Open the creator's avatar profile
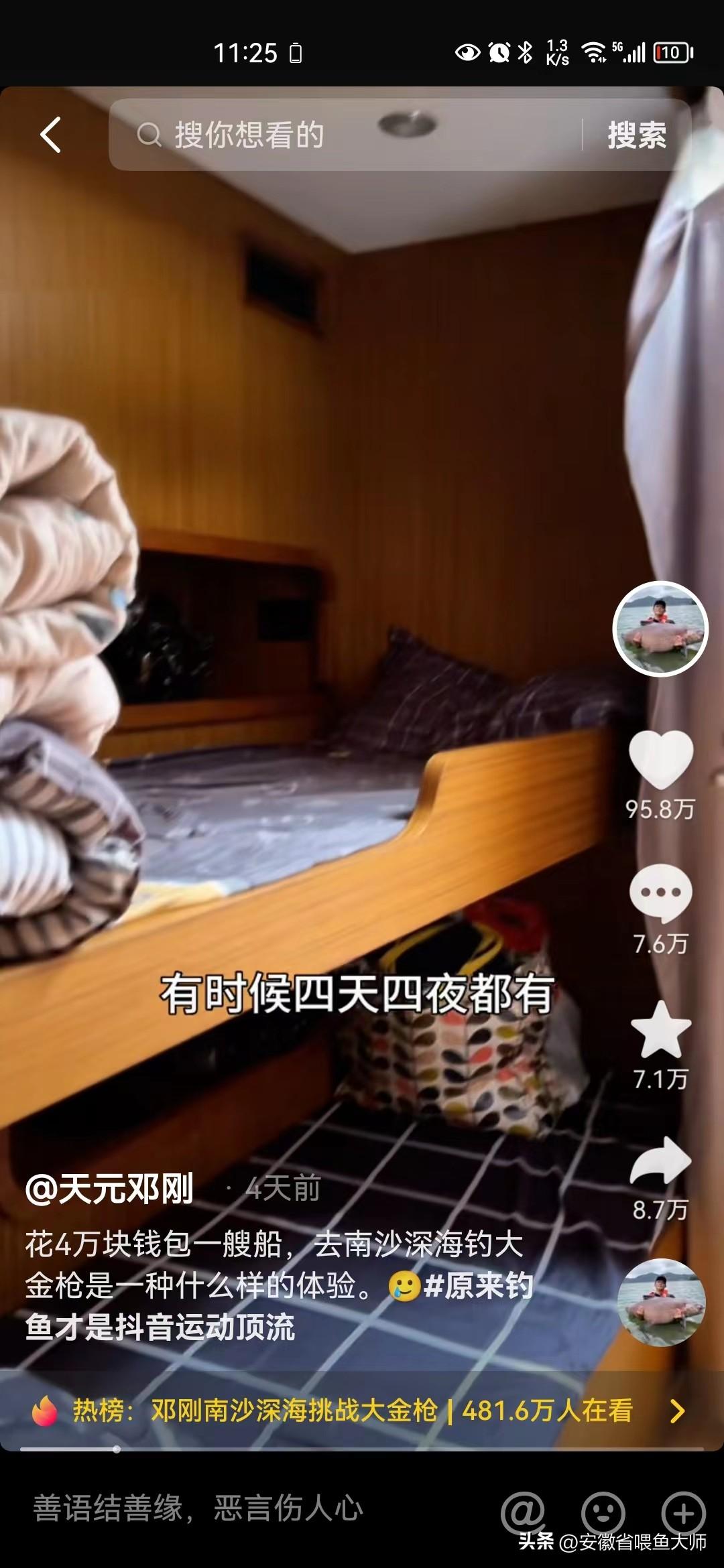Image resolution: width=724 pixels, height=1568 pixels. [660, 629]
